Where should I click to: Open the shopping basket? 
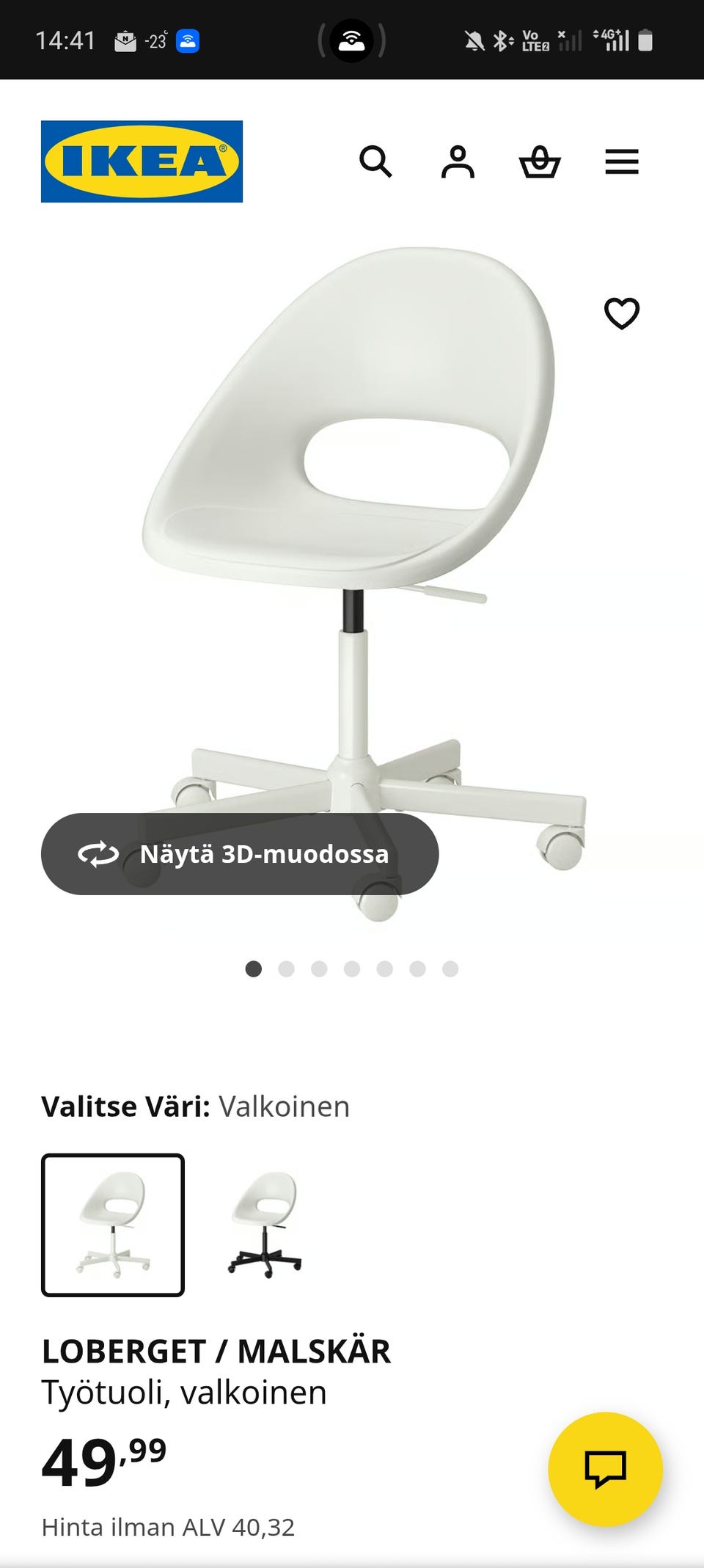coord(540,161)
